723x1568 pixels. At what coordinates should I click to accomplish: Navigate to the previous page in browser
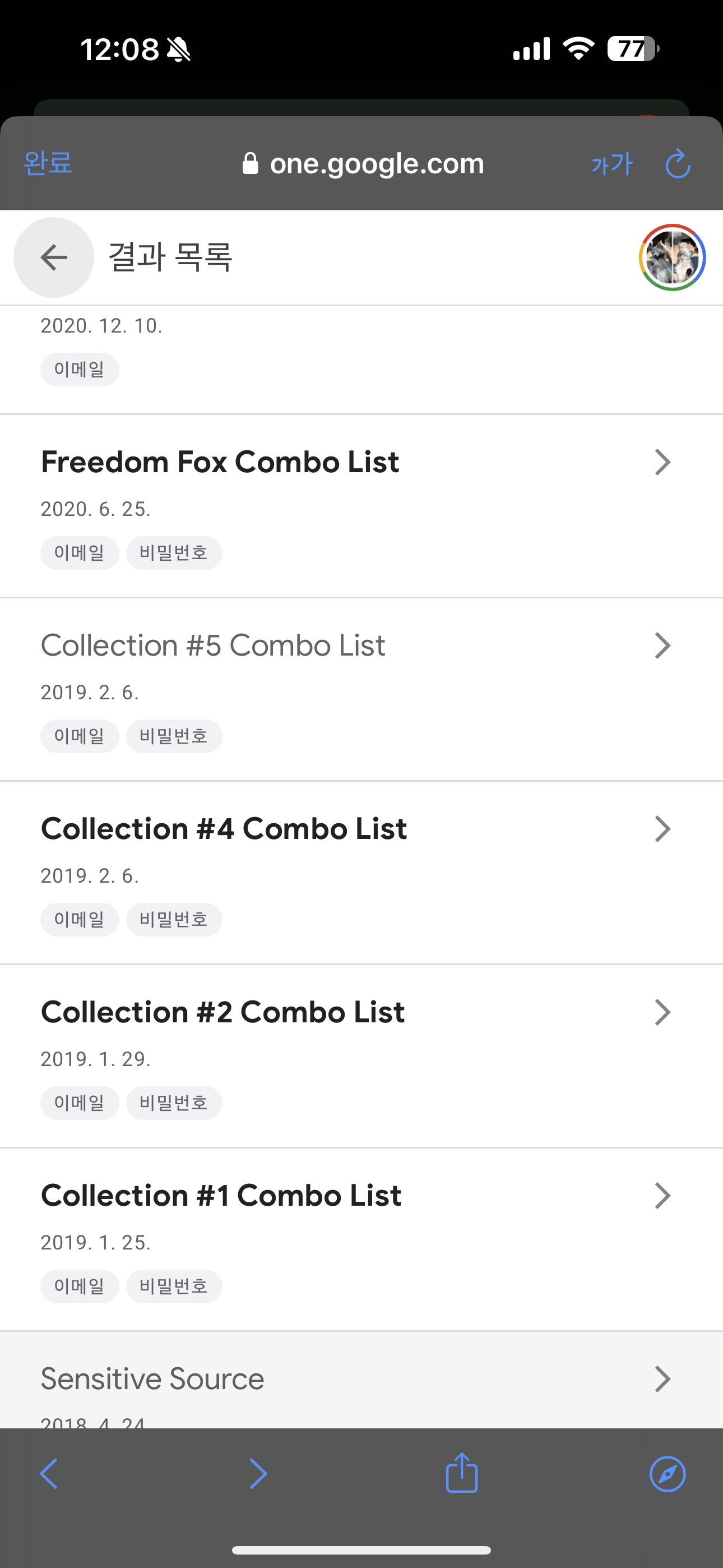tap(49, 1474)
